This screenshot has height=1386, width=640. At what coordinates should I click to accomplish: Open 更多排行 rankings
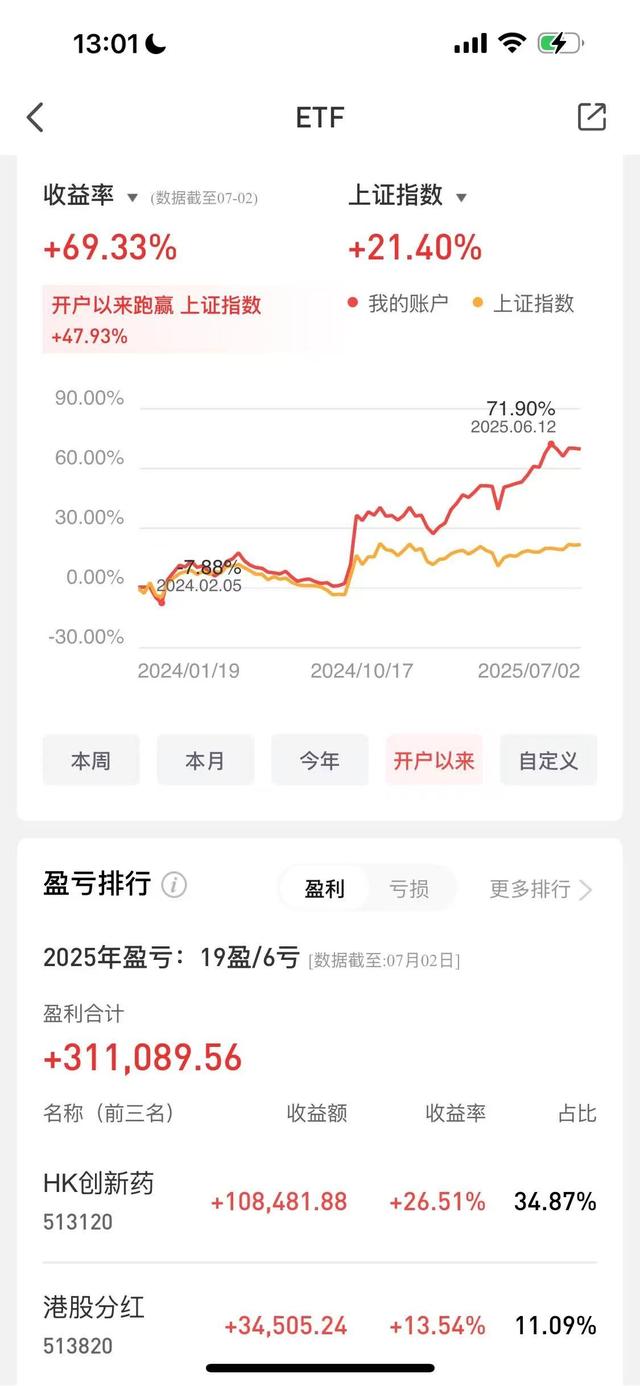pos(541,888)
